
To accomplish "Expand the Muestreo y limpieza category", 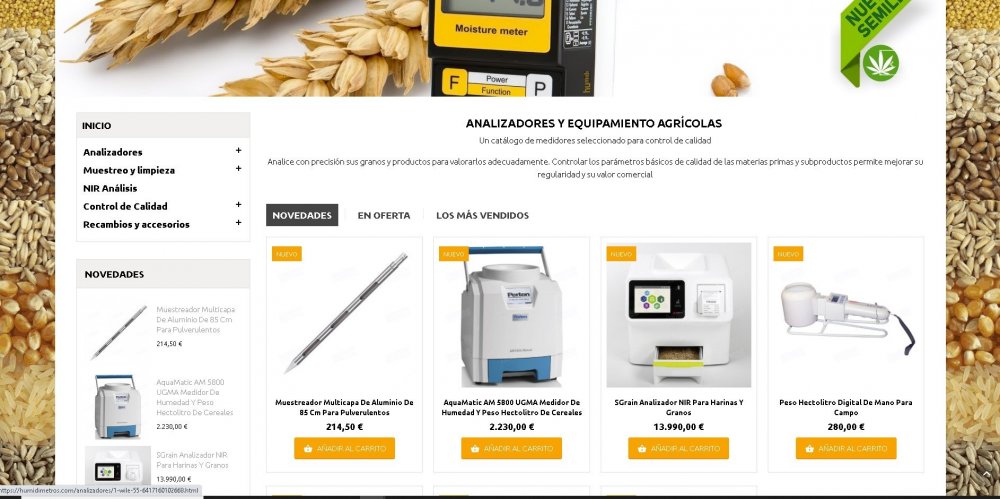I will (x=238, y=169).
